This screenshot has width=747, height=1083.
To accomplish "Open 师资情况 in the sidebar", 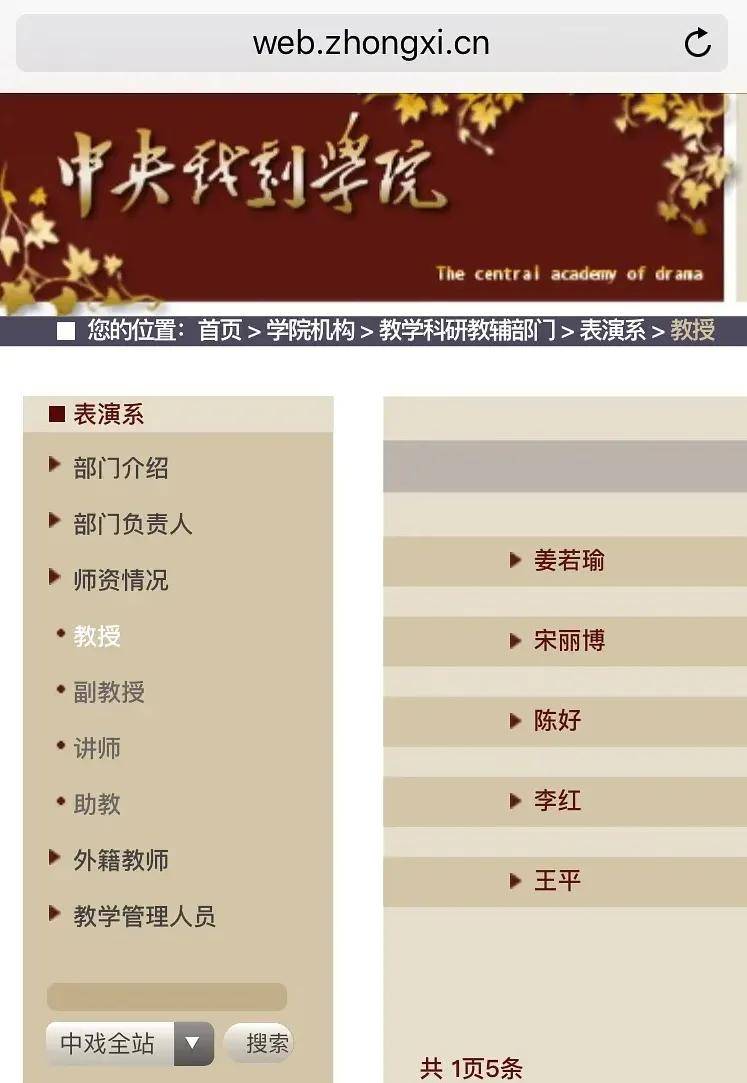I will pos(120,580).
